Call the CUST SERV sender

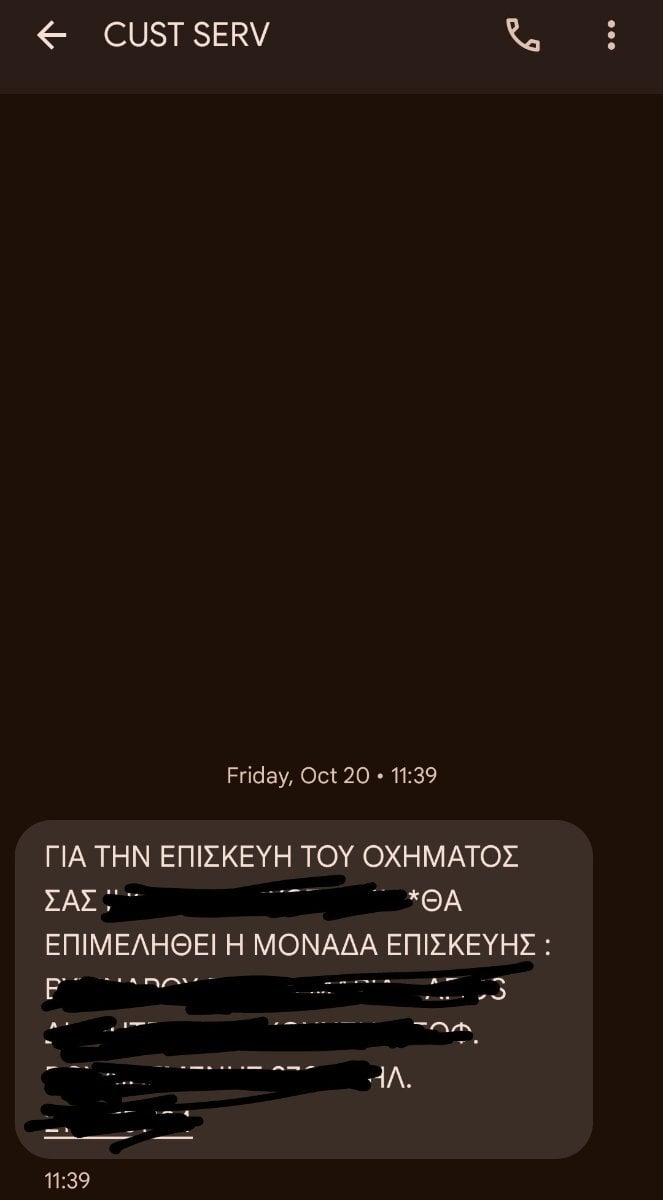(x=523, y=36)
